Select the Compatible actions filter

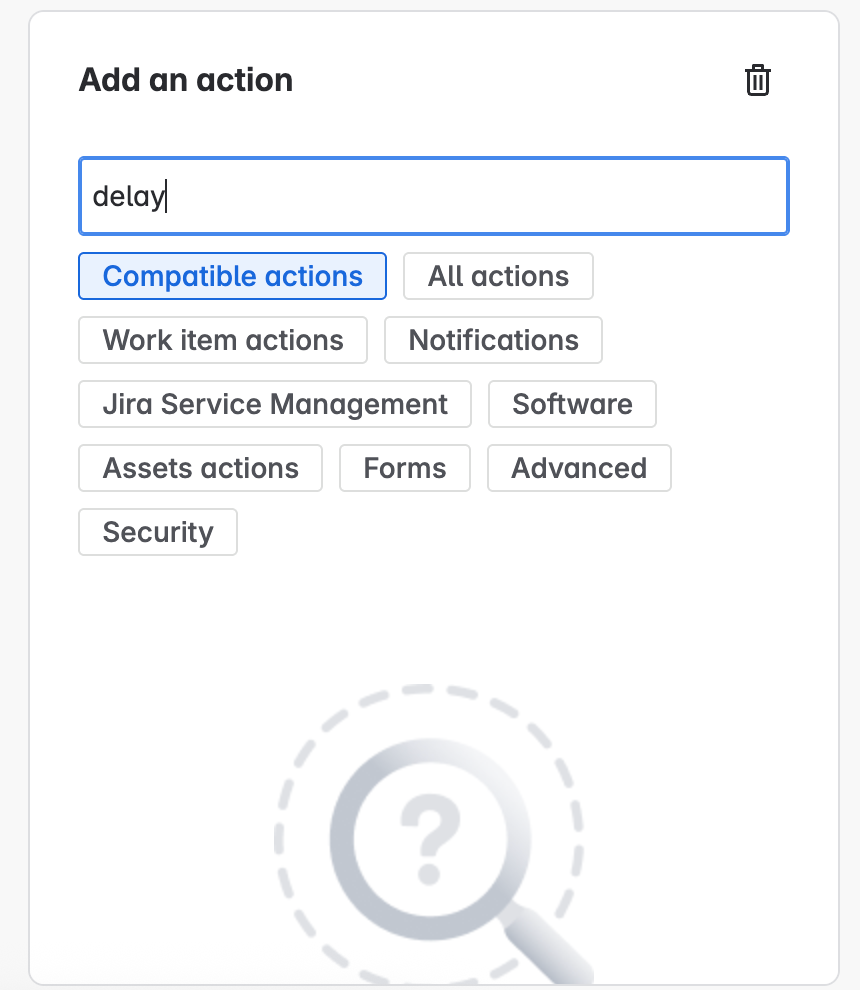[232, 276]
